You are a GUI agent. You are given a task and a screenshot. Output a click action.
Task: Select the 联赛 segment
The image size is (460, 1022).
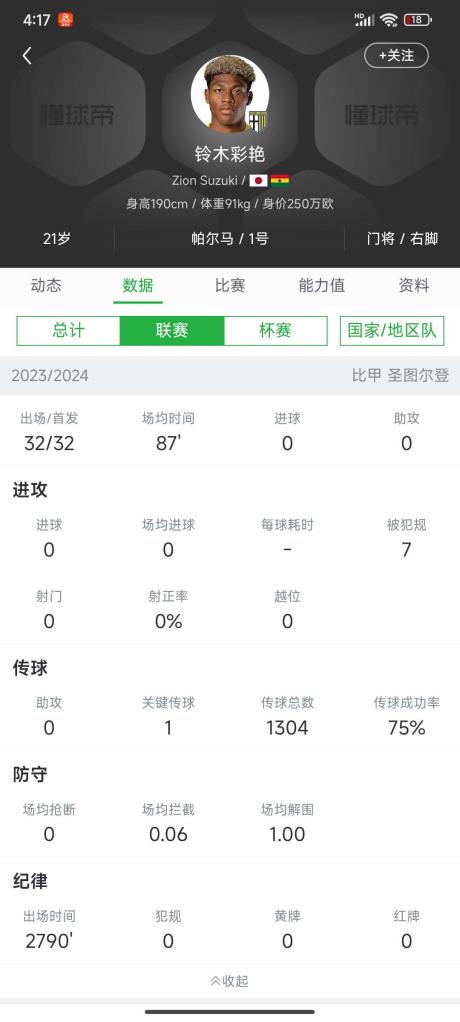click(x=172, y=331)
